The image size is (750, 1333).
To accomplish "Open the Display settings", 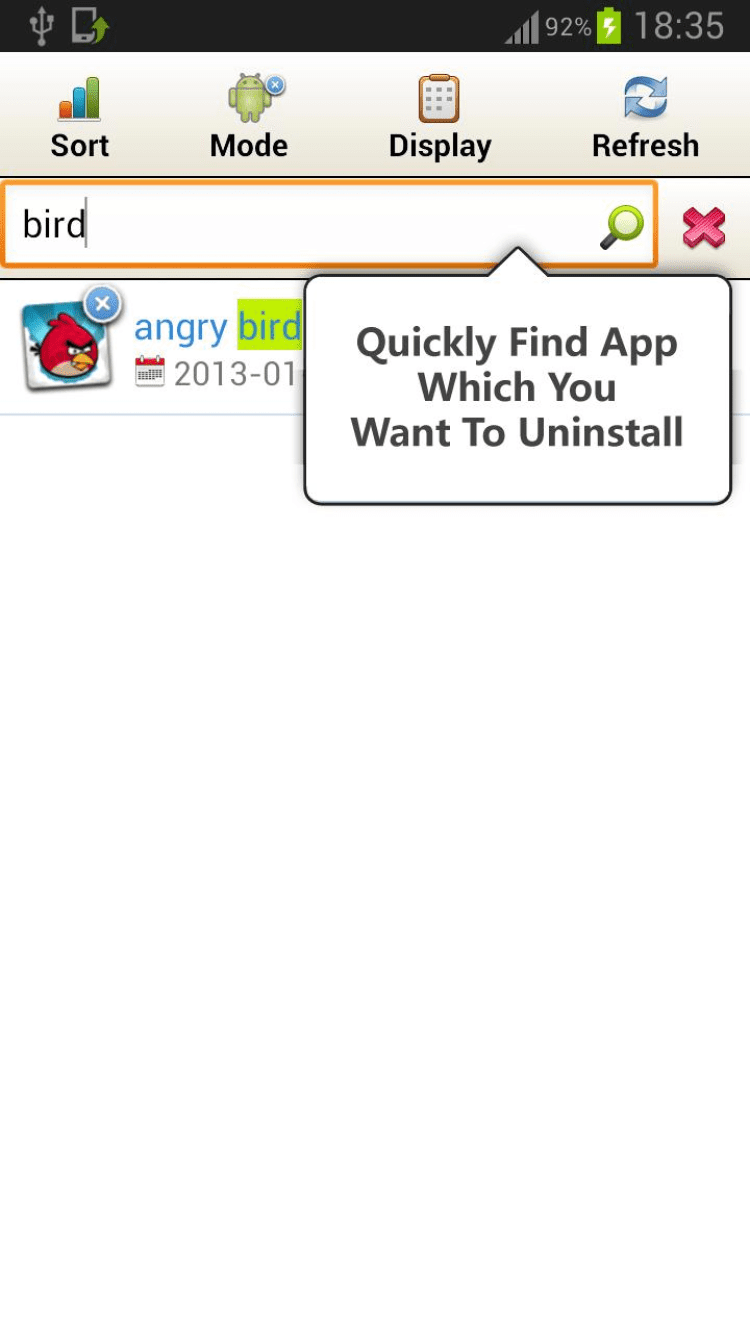I will point(439,118).
